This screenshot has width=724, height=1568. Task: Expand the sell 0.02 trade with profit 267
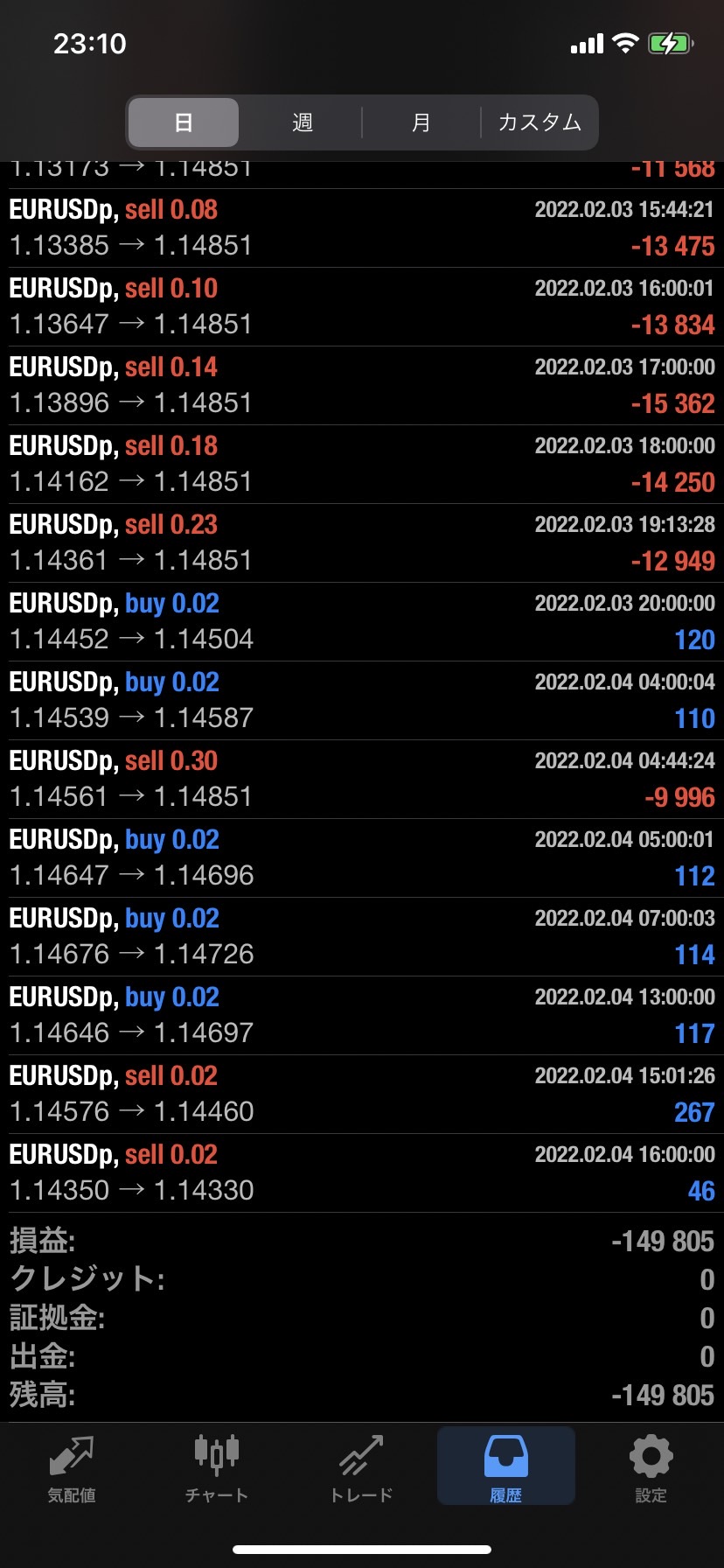(362, 1095)
